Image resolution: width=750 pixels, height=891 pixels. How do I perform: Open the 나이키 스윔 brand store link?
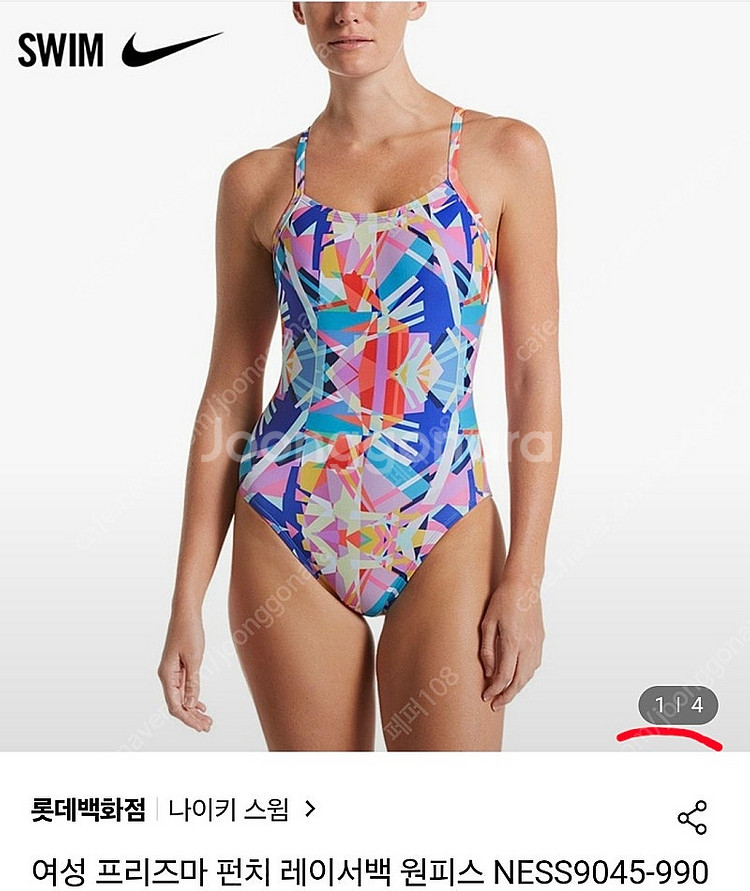point(242,808)
